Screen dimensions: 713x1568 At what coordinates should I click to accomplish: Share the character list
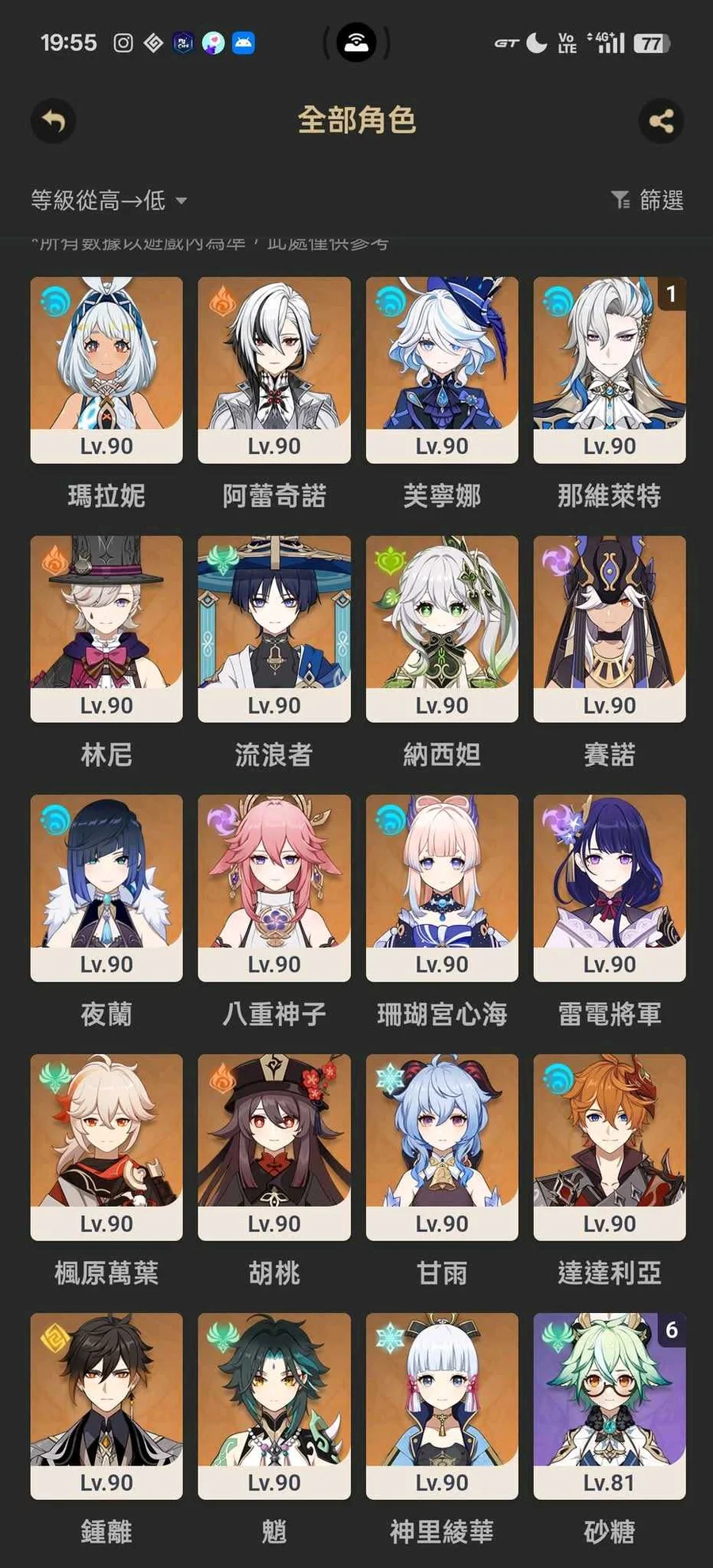661,121
